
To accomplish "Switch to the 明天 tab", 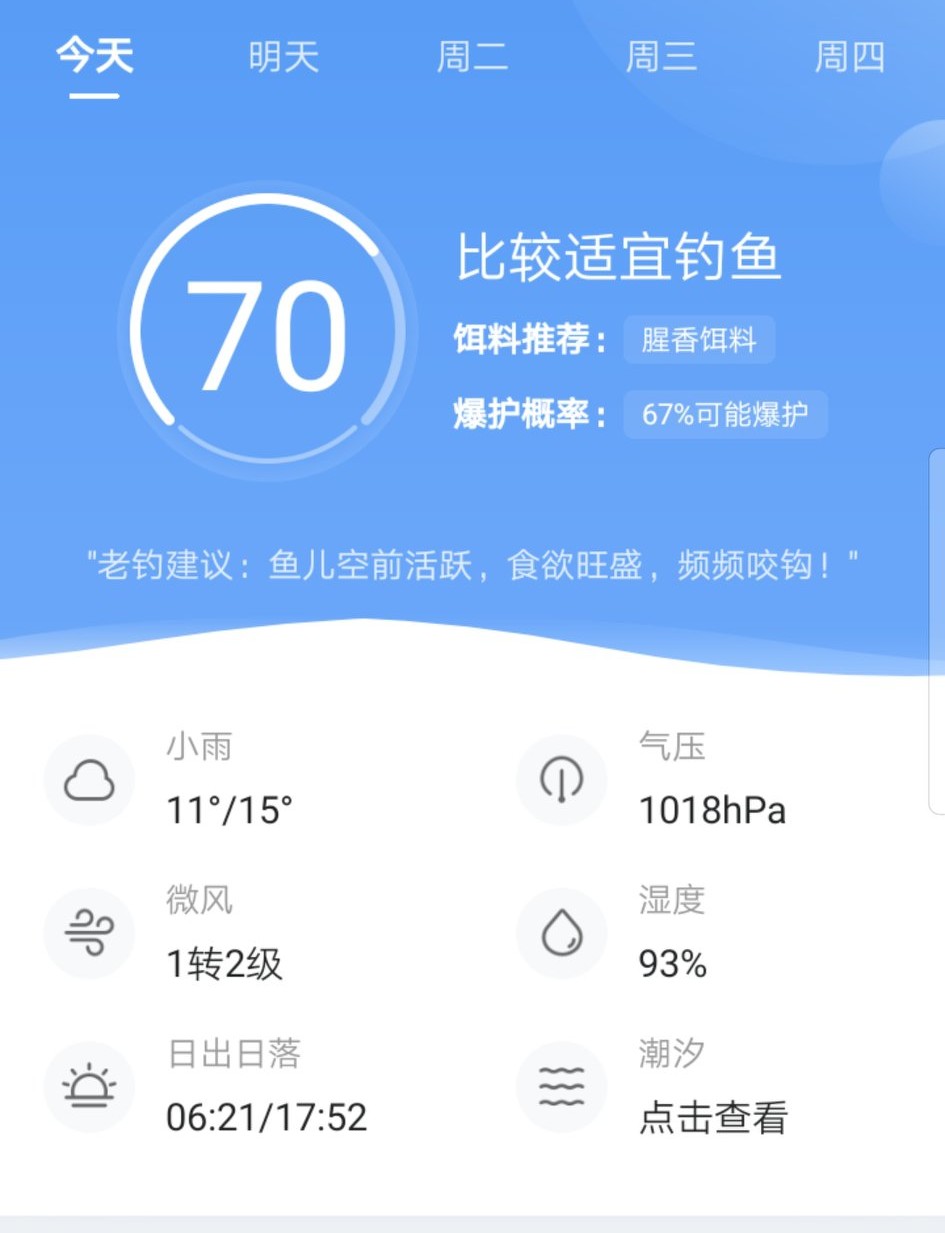I will (x=284, y=57).
